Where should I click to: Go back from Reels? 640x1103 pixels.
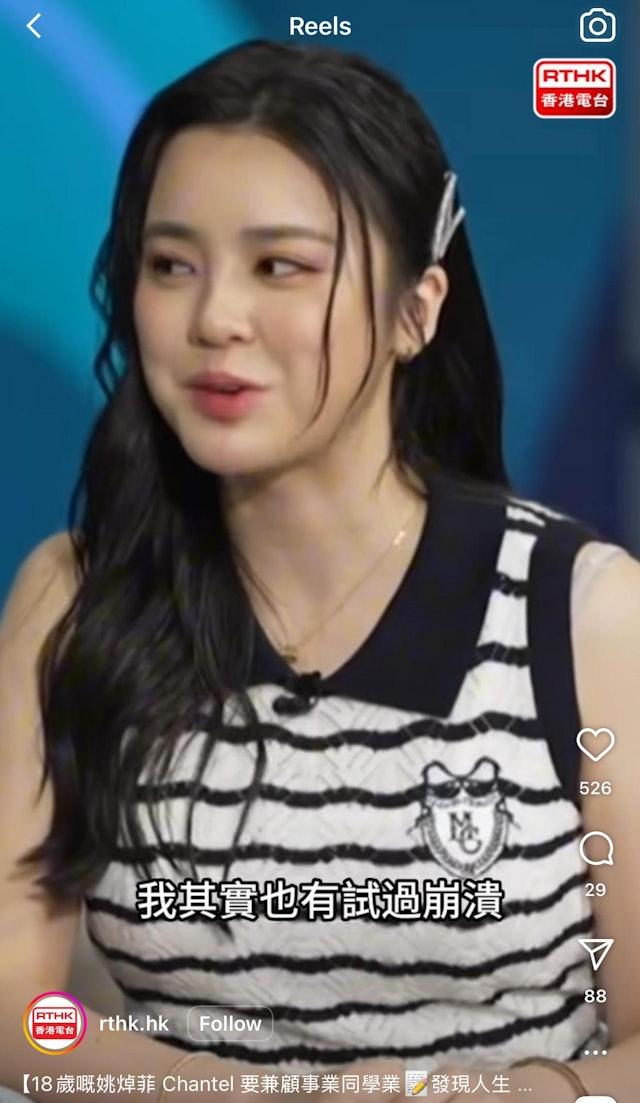(34, 26)
